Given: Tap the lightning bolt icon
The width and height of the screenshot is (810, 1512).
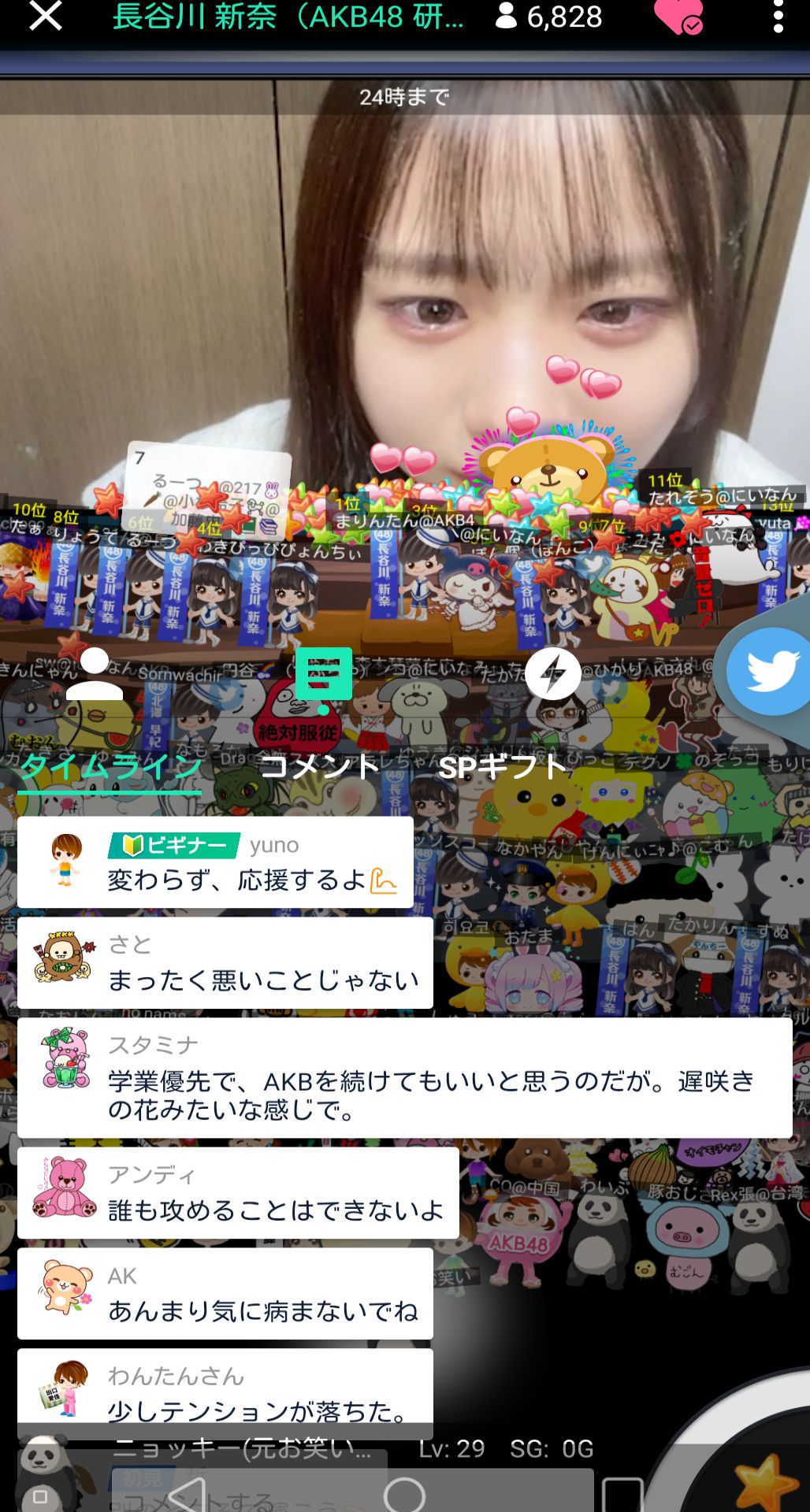Looking at the screenshot, I should coord(552,673).
